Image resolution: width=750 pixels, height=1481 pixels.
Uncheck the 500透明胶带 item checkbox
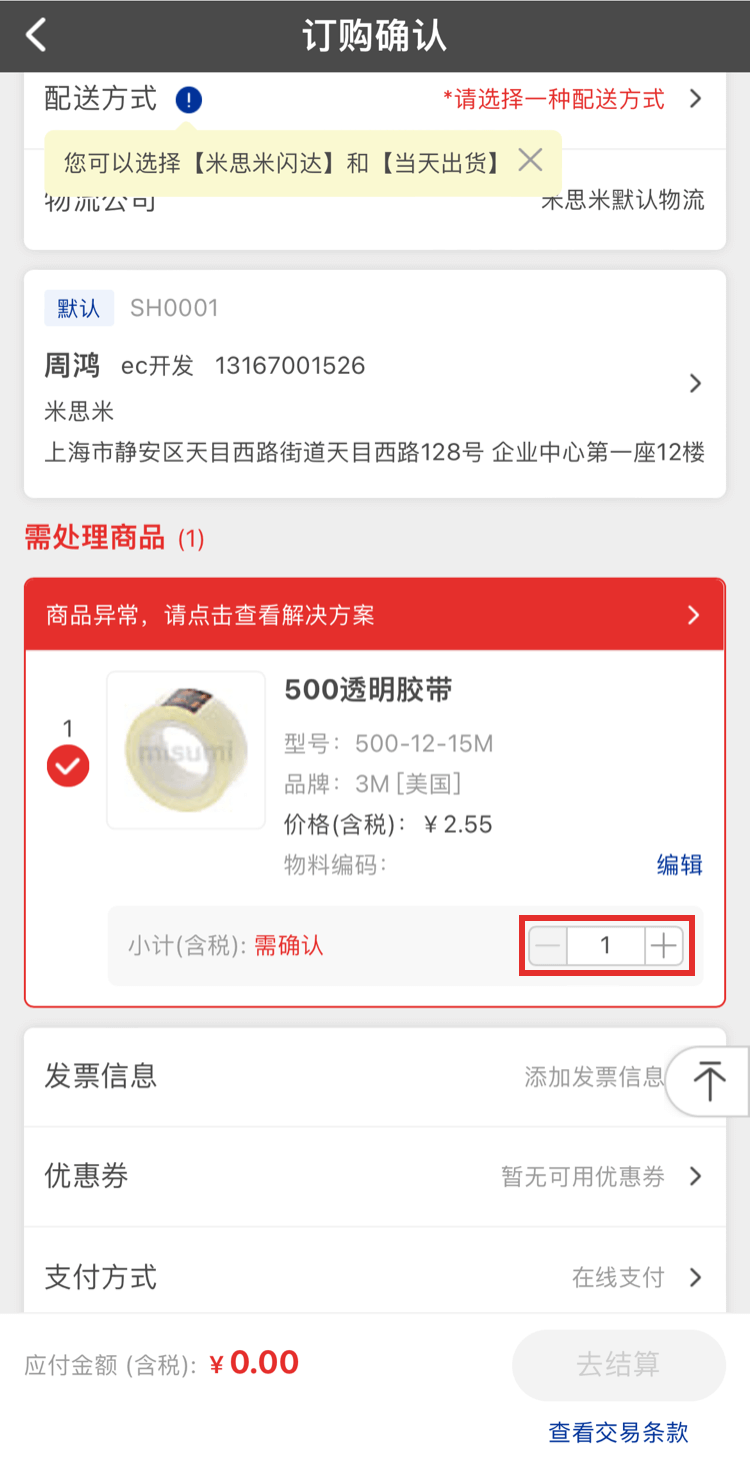68,767
